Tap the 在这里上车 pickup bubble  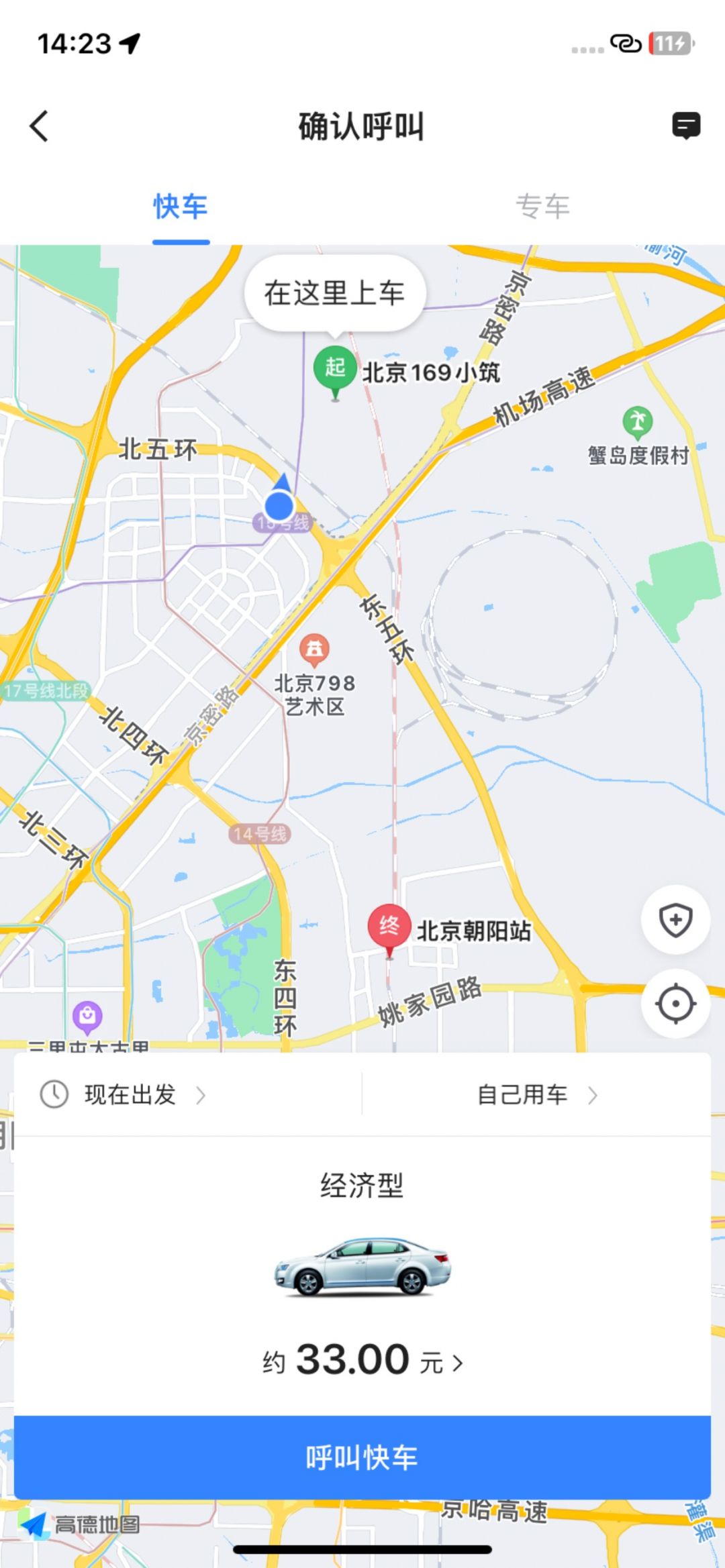pos(334,293)
